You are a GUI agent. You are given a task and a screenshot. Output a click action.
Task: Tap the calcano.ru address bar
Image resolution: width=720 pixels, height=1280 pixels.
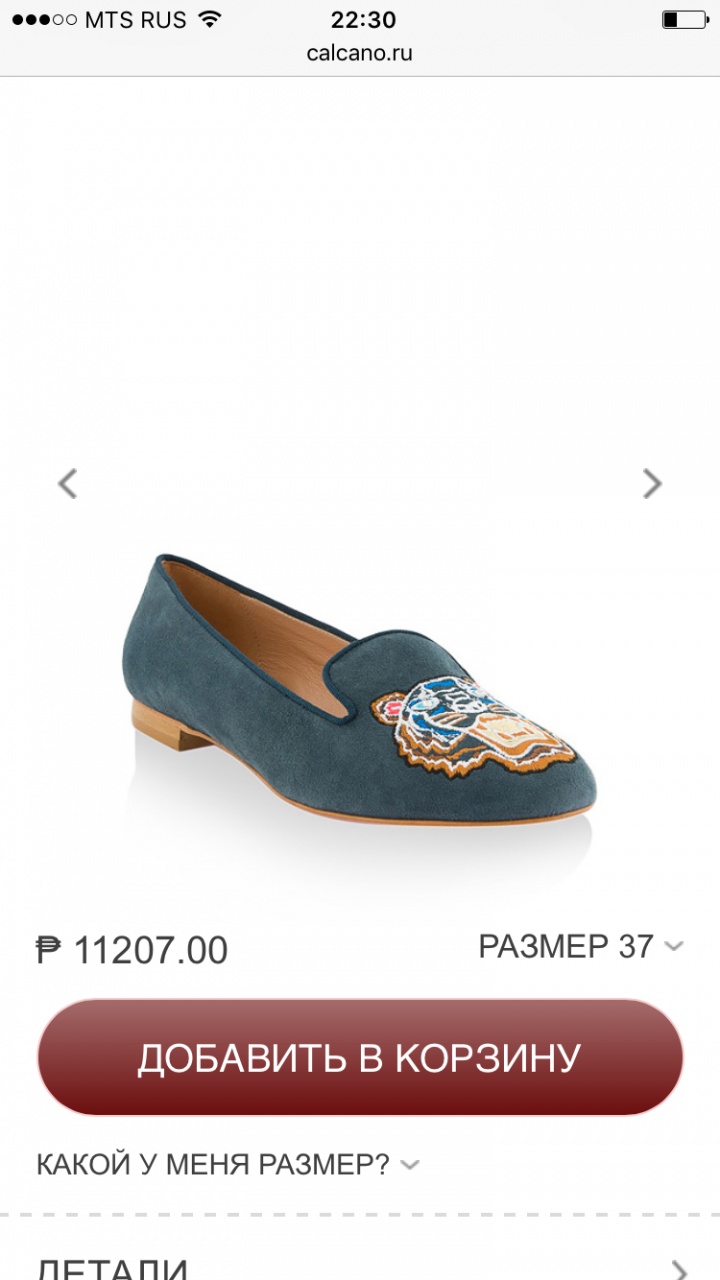(x=360, y=53)
